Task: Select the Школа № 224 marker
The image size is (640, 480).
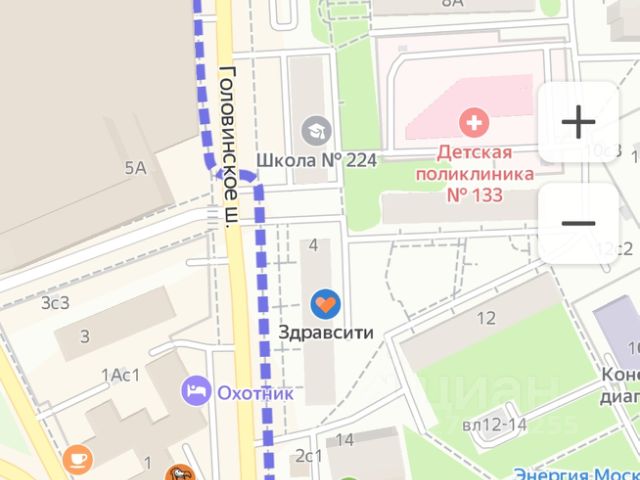Action: click(317, 130)
